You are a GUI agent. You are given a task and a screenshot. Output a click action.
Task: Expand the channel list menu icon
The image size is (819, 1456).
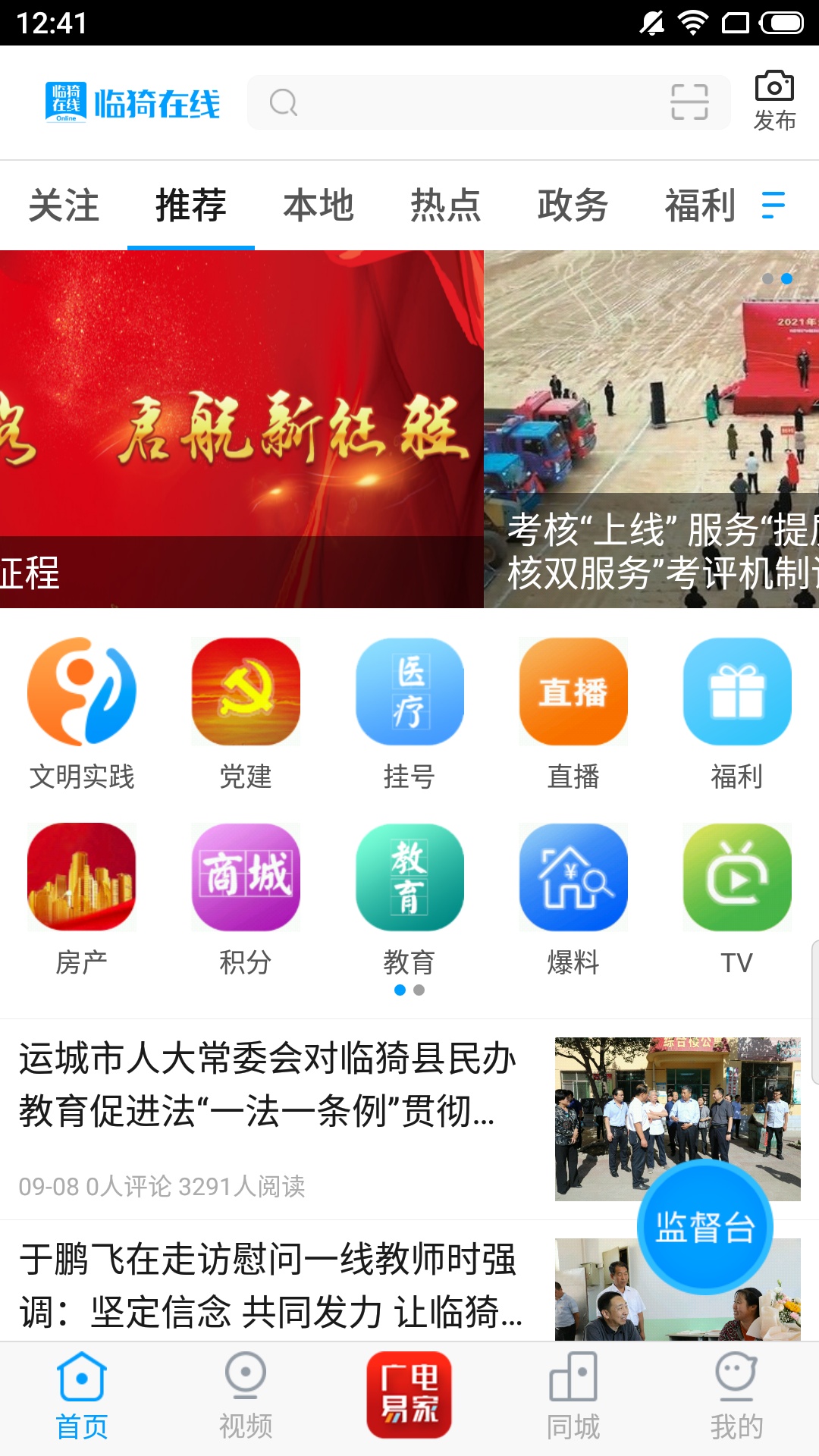pyautogui.click(x=773, y=206)
